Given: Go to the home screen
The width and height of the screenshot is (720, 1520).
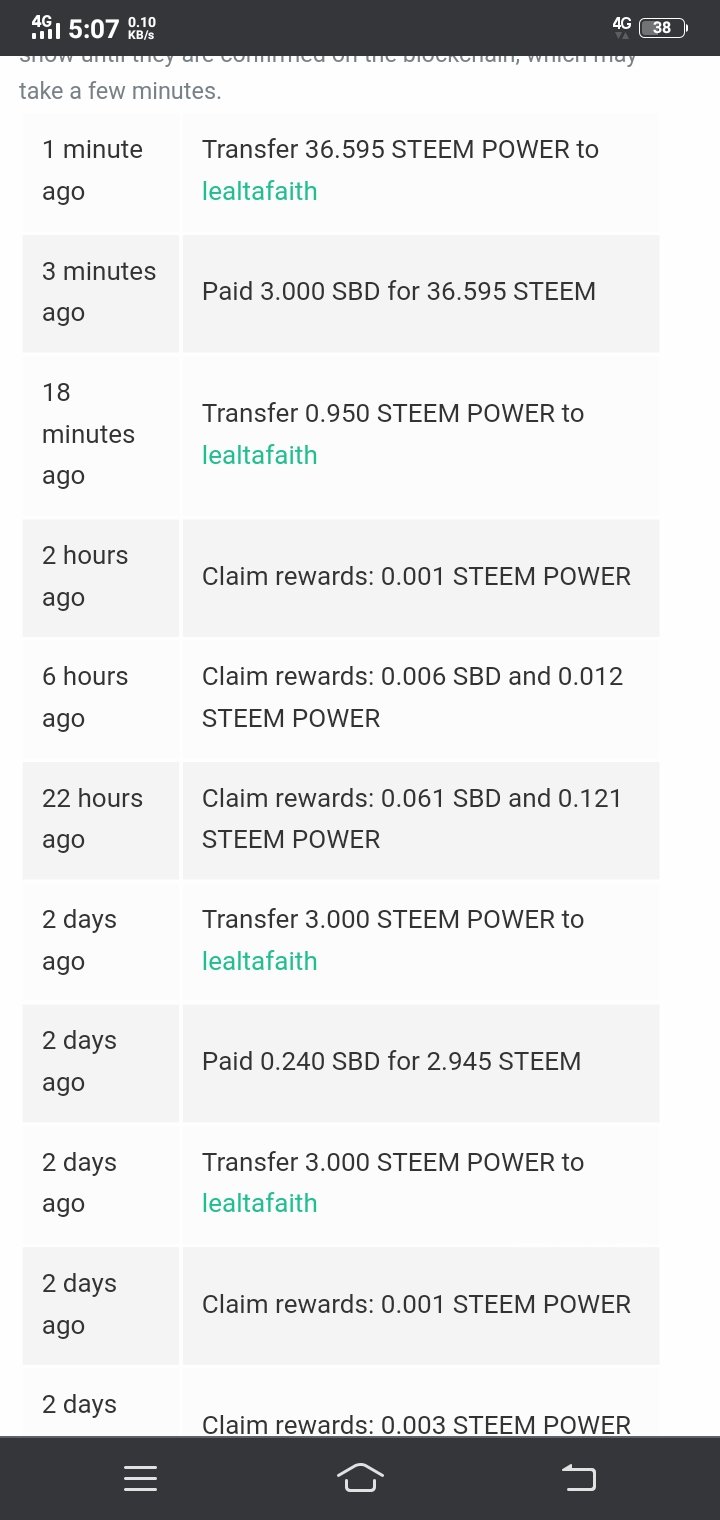Looking at the screenshot, I should tap(360, 1478).
